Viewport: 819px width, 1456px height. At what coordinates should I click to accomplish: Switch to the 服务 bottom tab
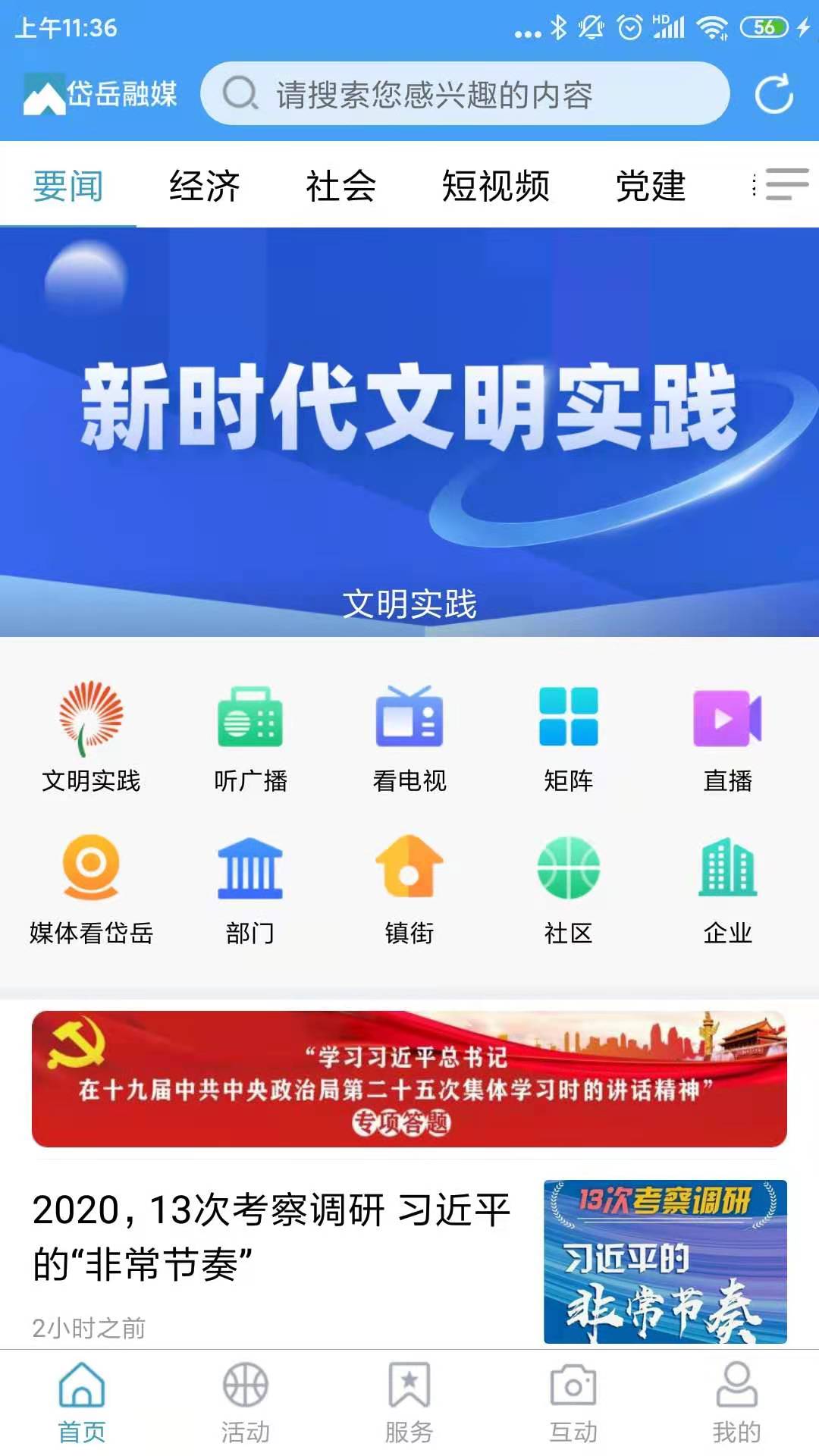click(409, 1401)
